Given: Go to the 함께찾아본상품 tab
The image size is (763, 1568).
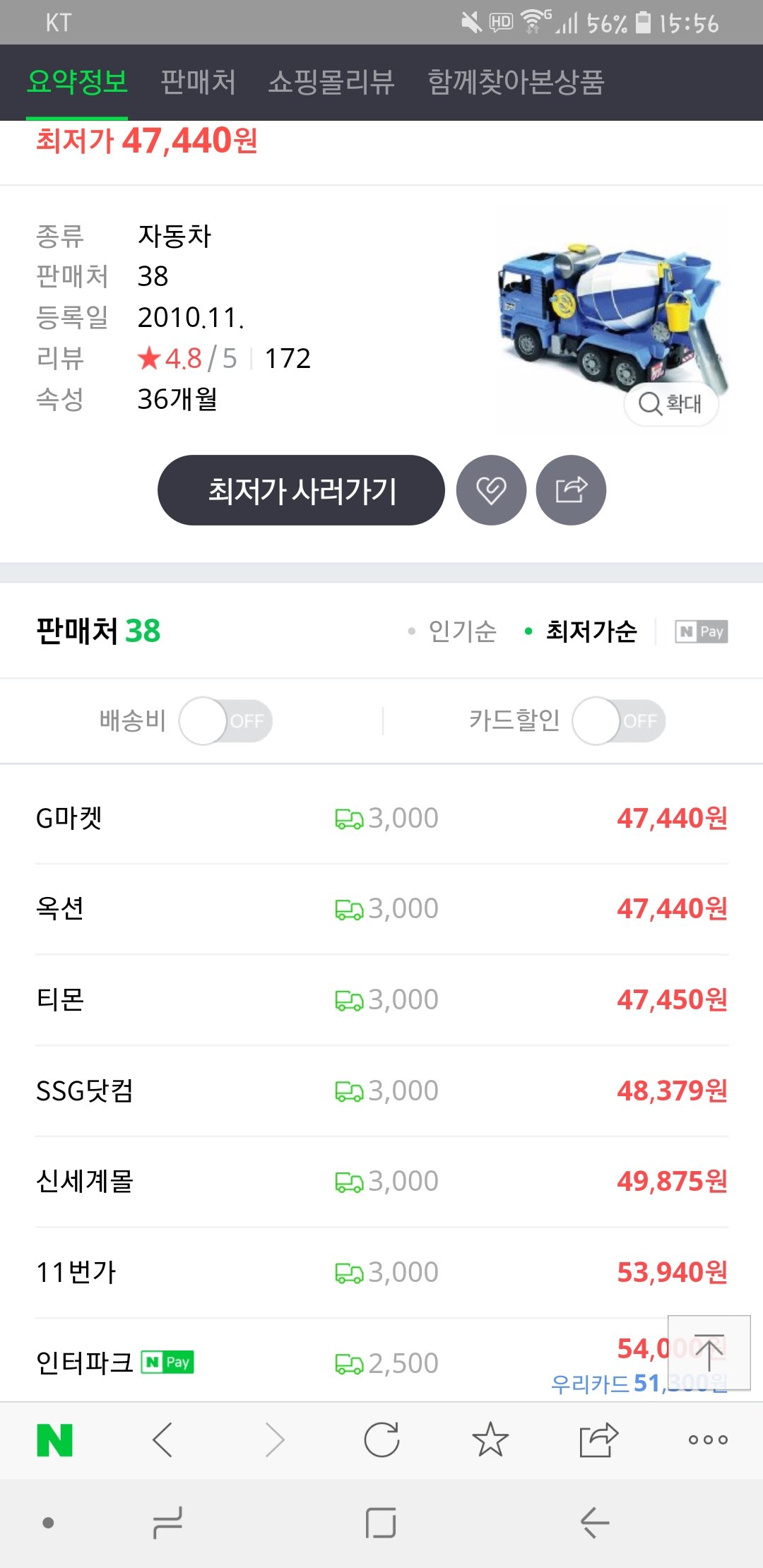Looking at the screenshot, I should (516, 82).
